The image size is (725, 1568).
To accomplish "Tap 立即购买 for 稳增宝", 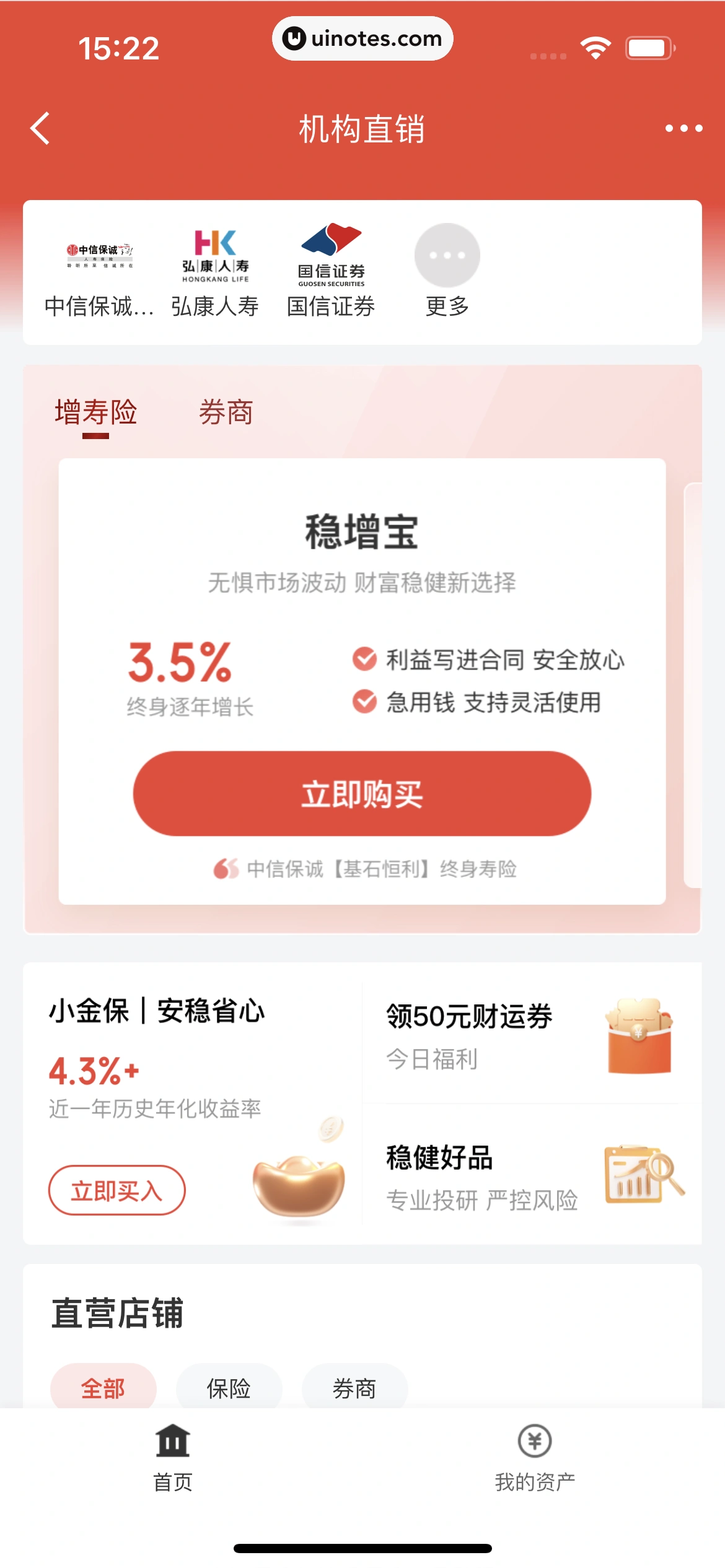I will coord(362,793).
